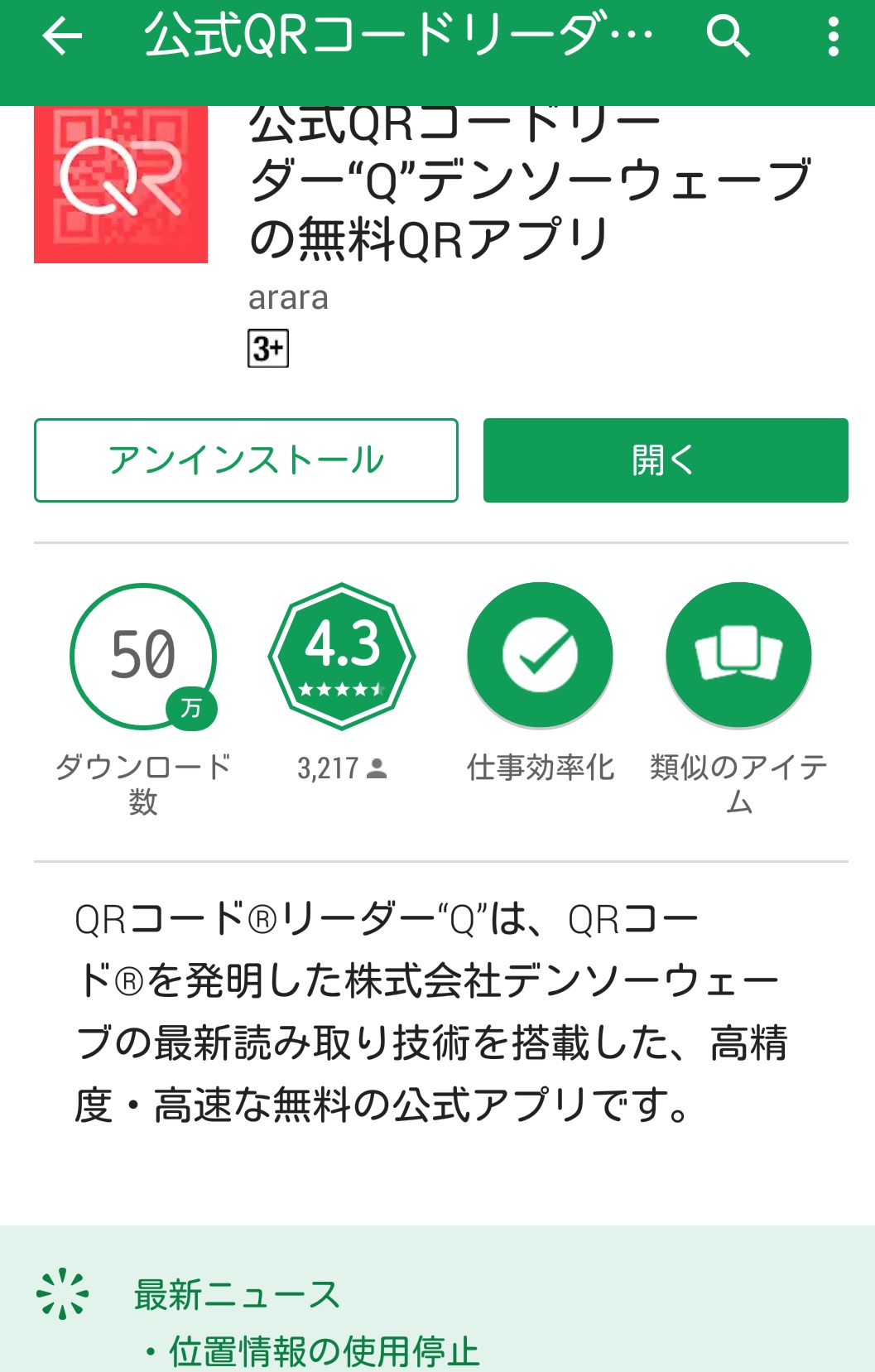Viewport: 875px width, 1372px height.
Task: Open the 最新ニュース what's new section
Action: click(x=237, y=1294)
